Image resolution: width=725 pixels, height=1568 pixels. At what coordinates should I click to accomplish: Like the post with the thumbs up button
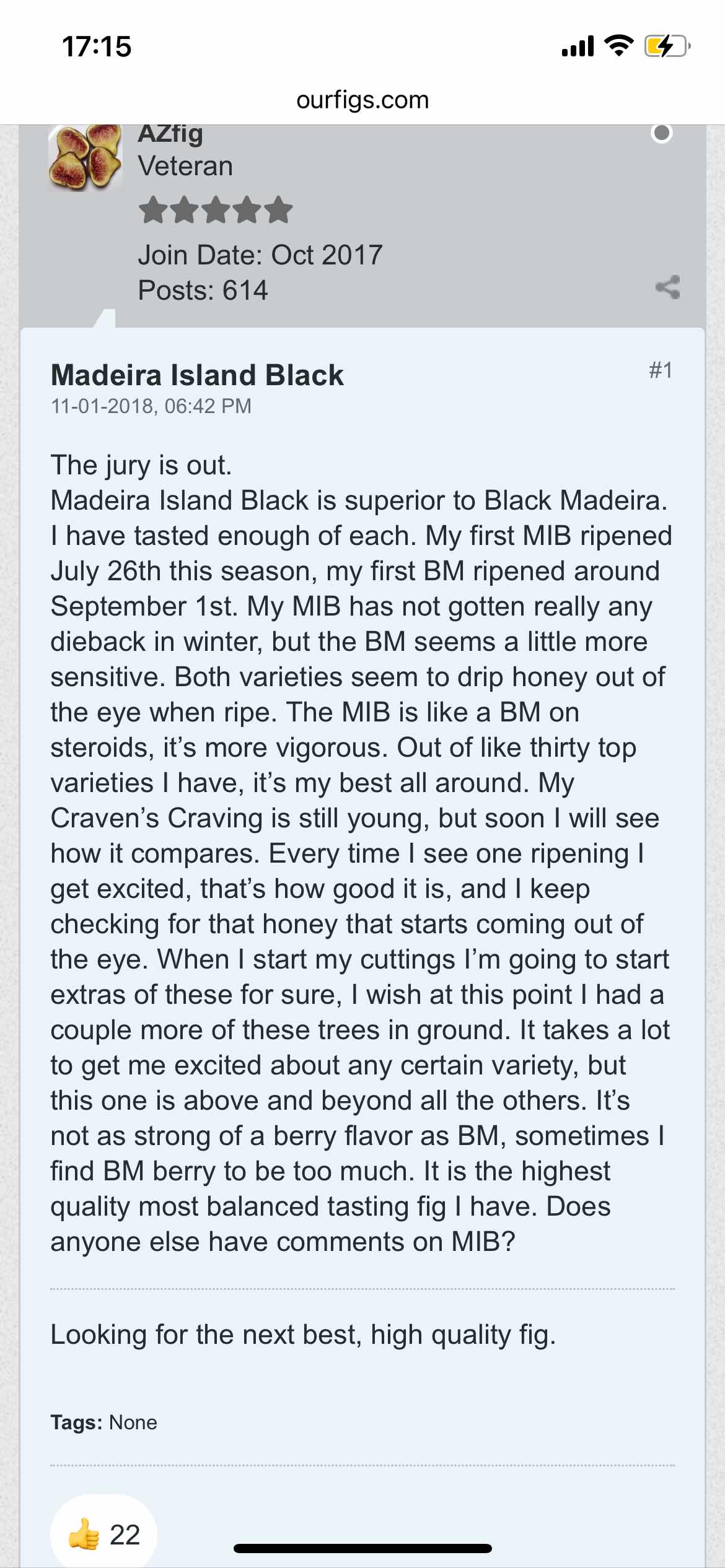103,1535
